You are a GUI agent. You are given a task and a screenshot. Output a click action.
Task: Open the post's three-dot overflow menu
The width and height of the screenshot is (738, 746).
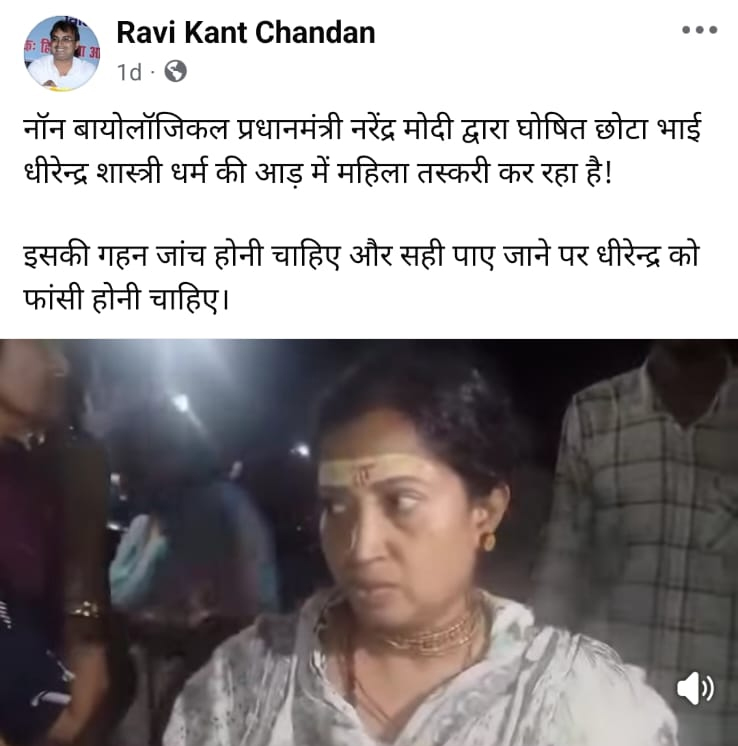point(699,30)
